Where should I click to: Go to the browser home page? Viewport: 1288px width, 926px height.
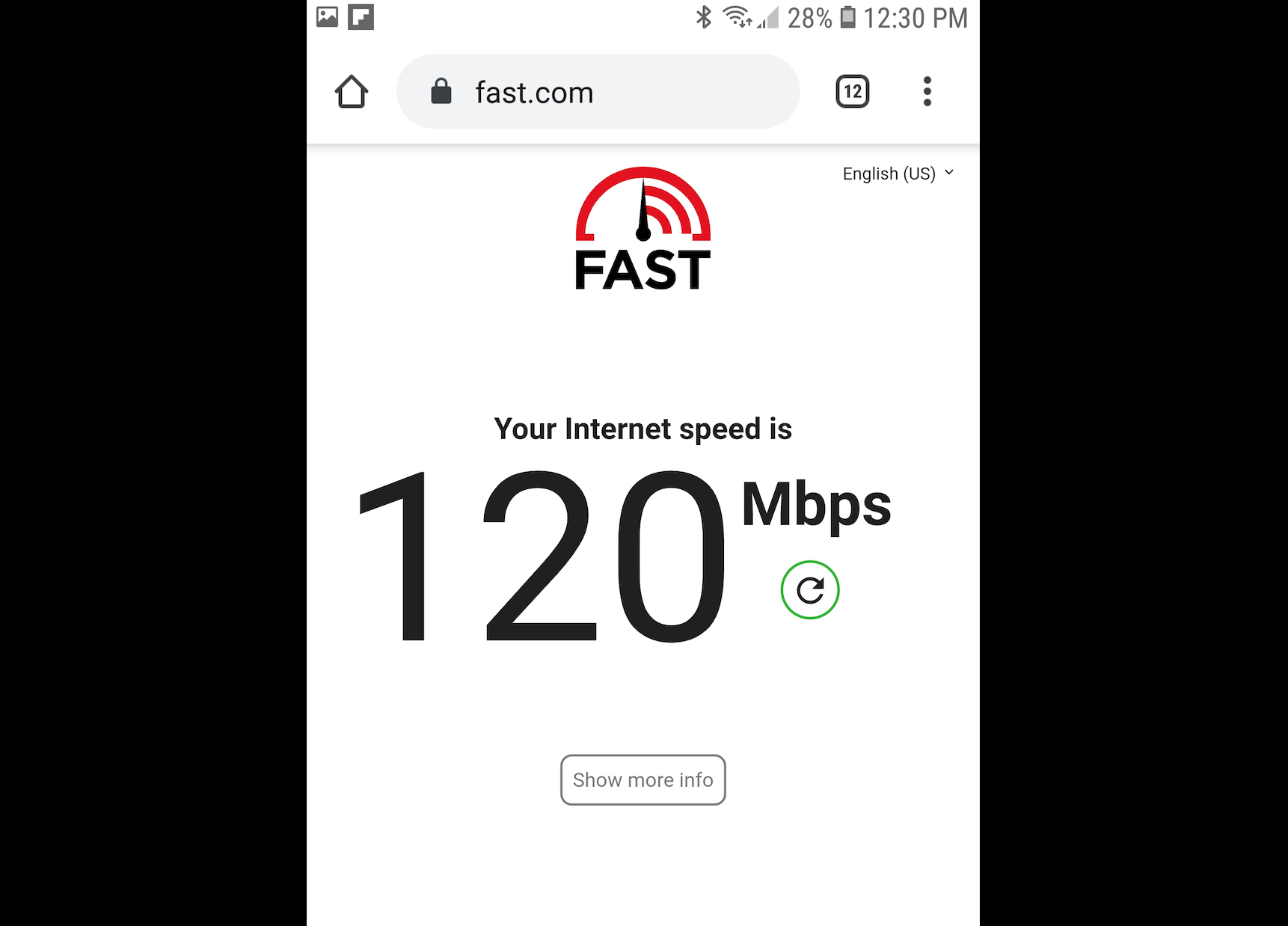coord(351,92)
